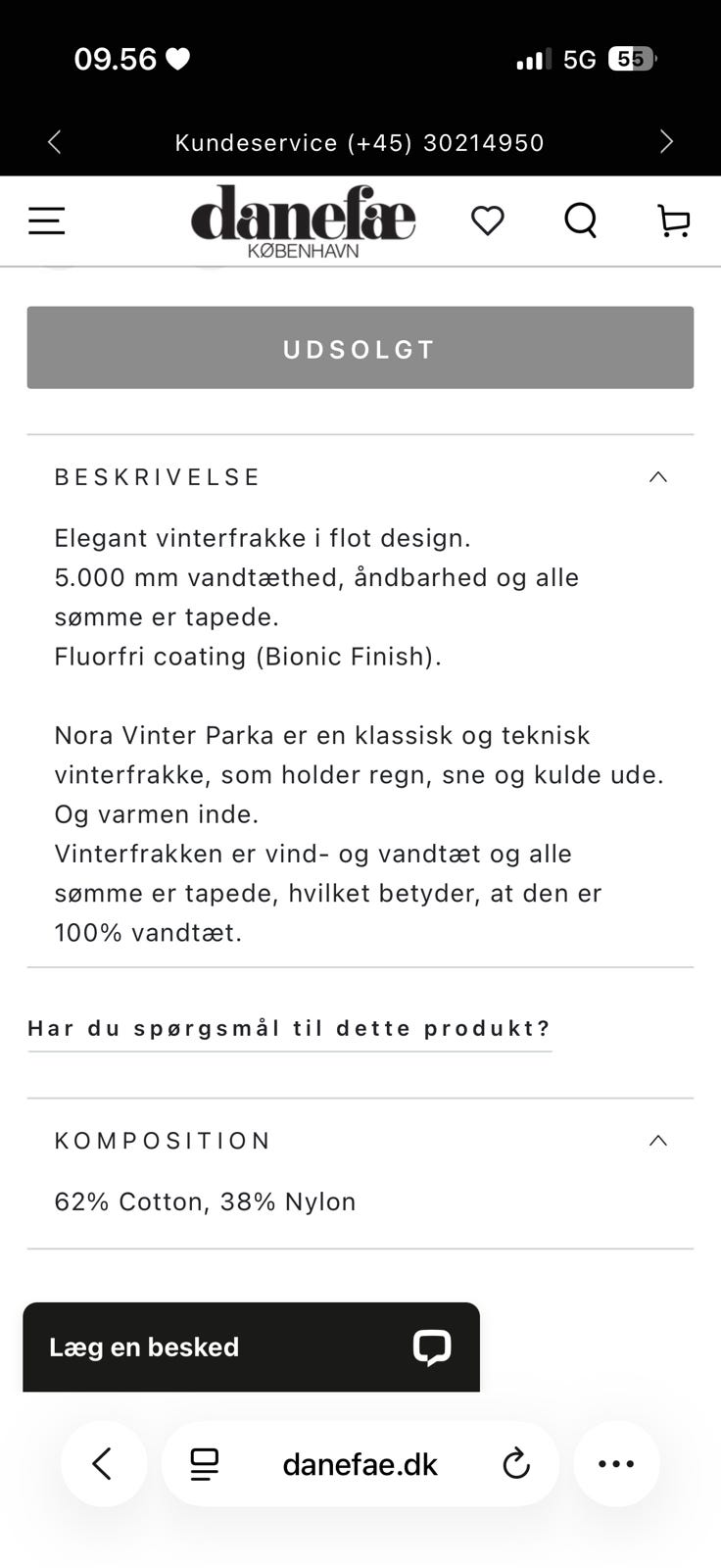The image size is (721, 1568).
Task: Collapse the KOMPOSITION section
Action: pyautogui.click(x=658, y=1140)
